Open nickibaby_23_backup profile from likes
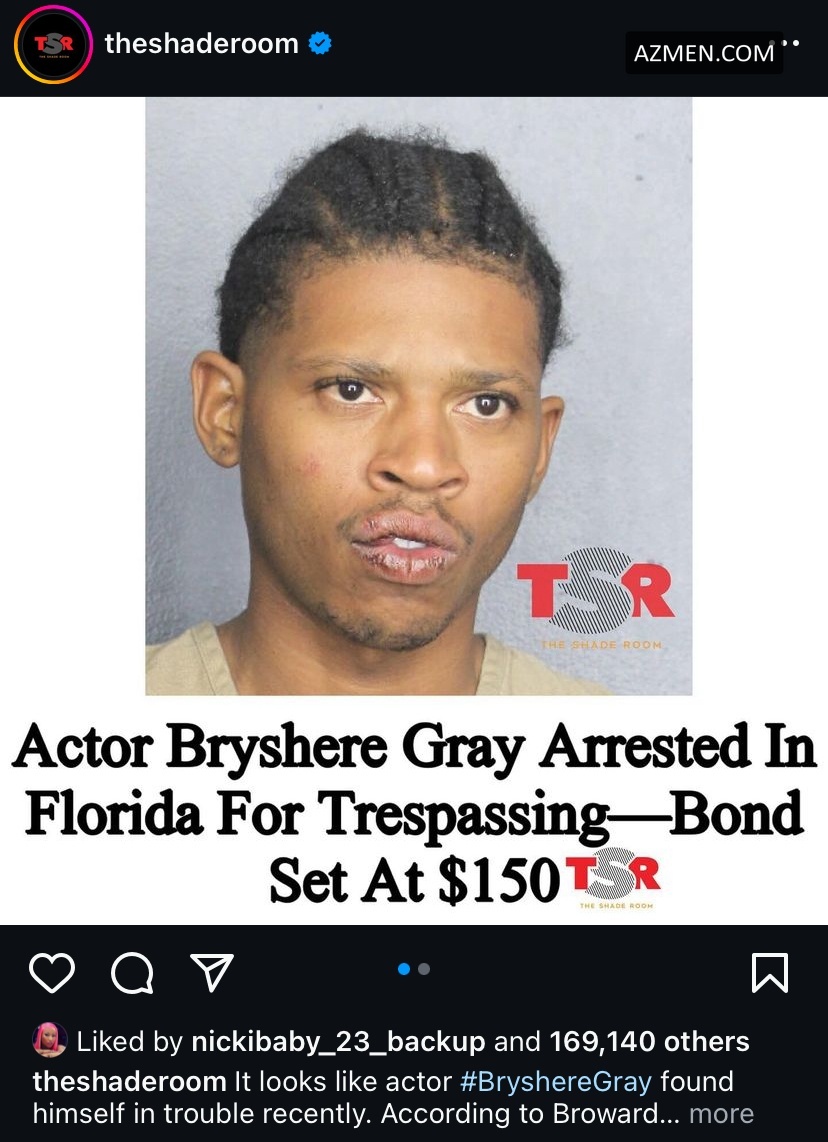The width and height of the screenshot is (828, 1142). point(338,1041)
